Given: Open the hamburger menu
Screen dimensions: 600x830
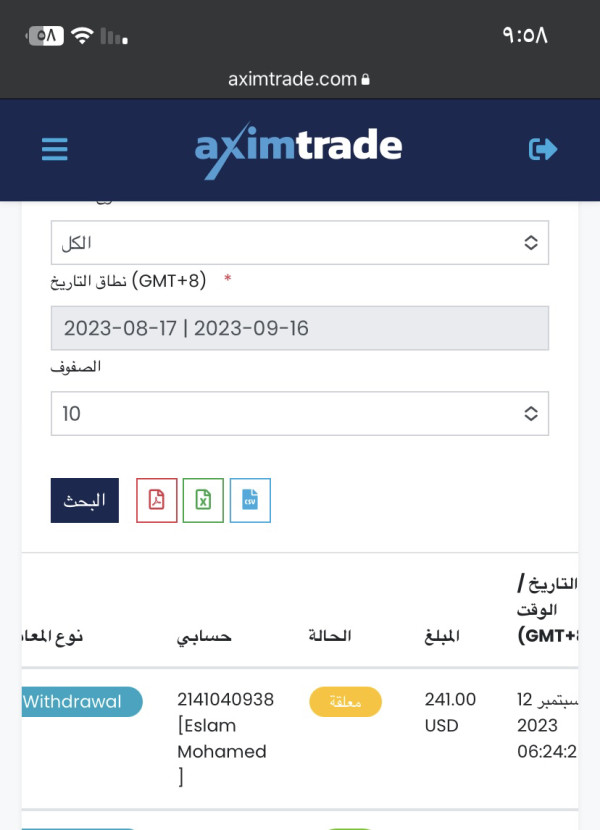Looking at the screenshot, I should coord(55,149).
